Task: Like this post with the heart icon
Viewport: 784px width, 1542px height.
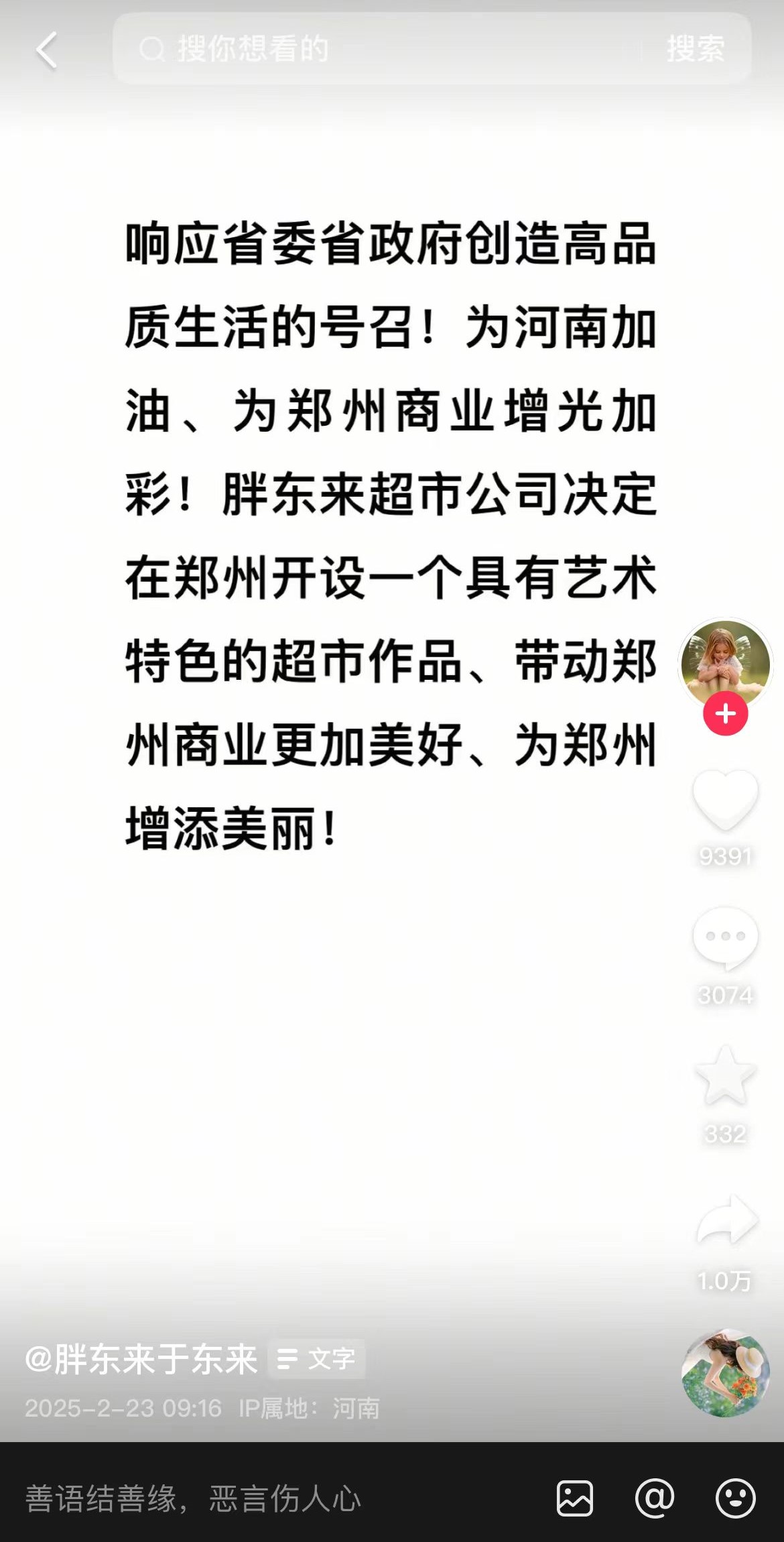Action: tap(725, 800)
